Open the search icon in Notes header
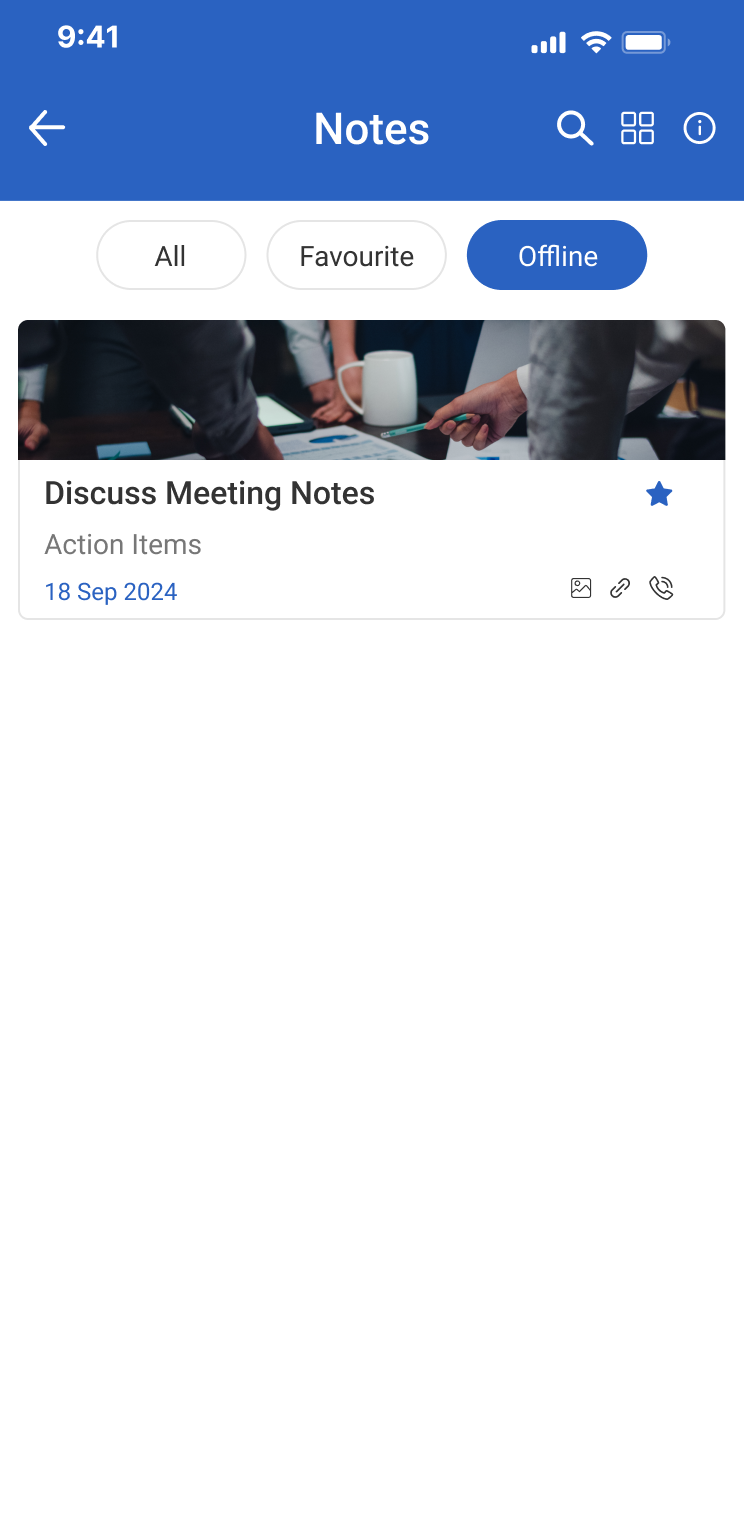This screenshot has height=1520, width=744. 575,128
